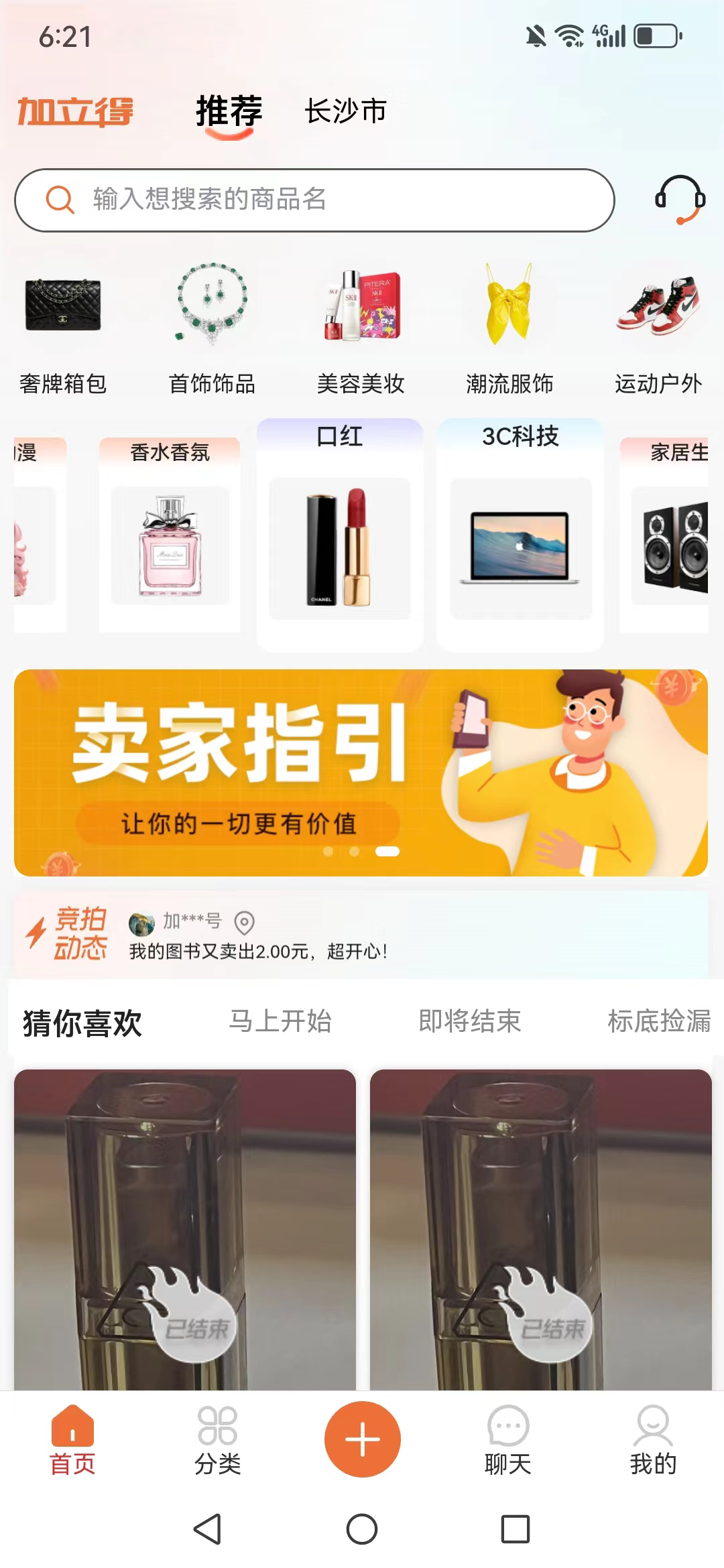Open the 潮流服饰 category
724x1568 pixels.
click(509, 328)
